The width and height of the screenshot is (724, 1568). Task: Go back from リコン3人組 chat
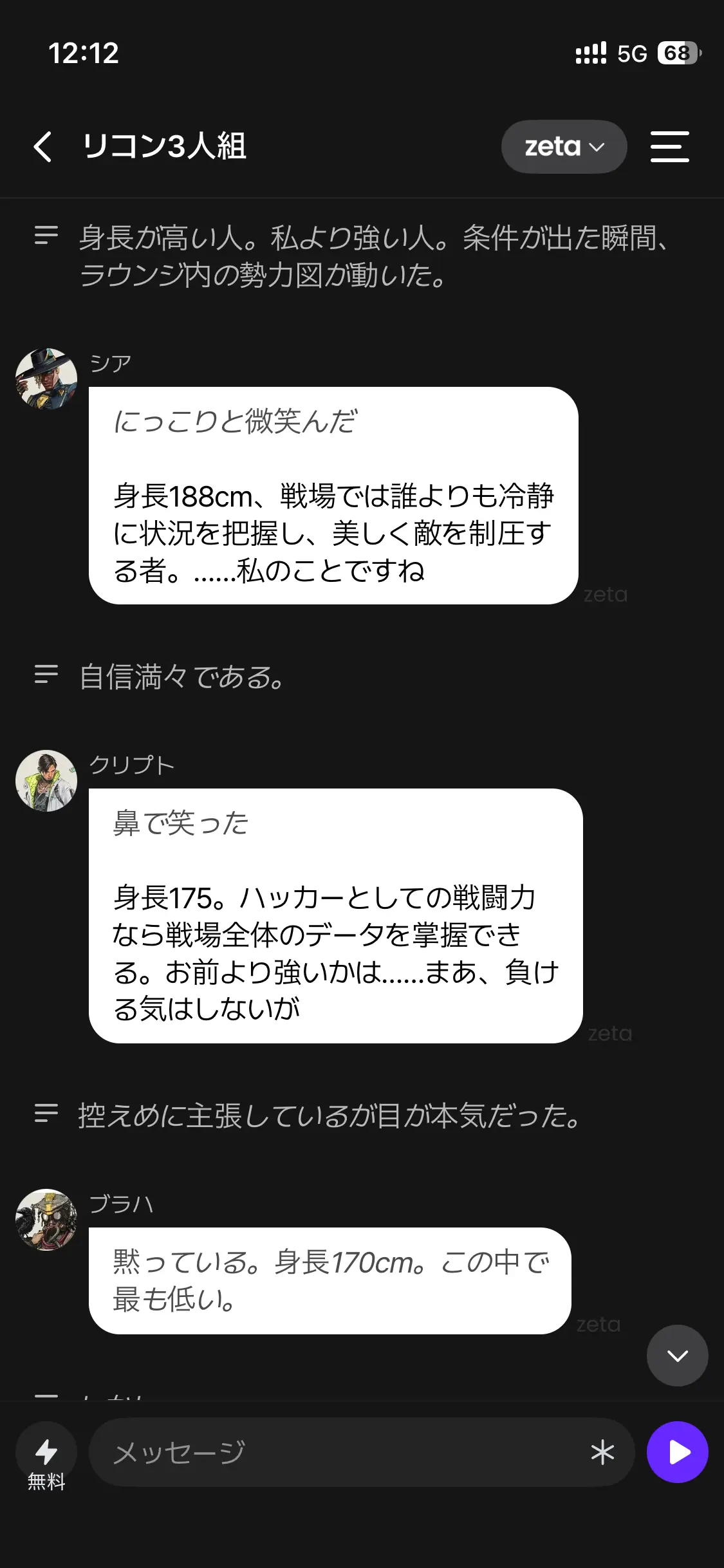[43, 147]
